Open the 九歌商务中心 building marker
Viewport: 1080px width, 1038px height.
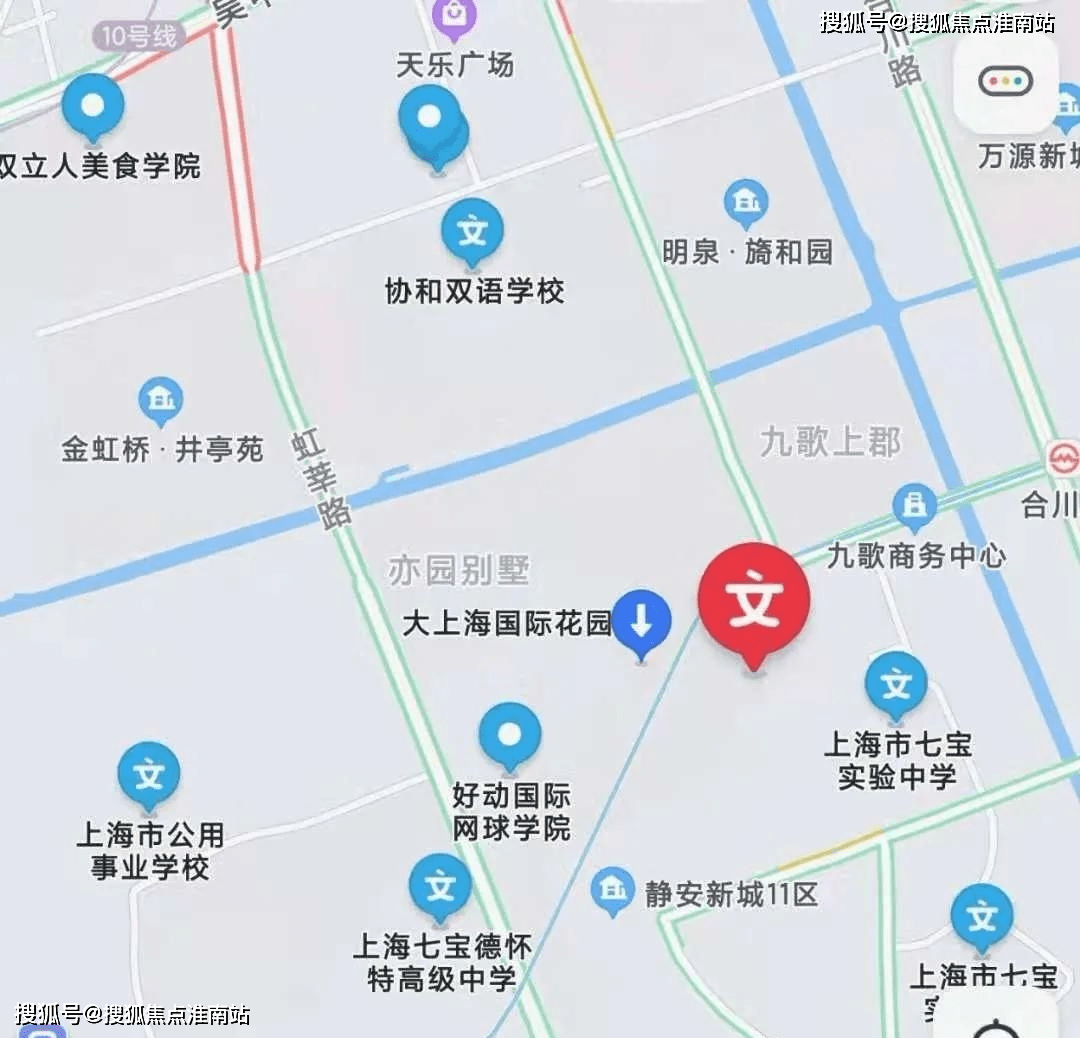[914, 506]
